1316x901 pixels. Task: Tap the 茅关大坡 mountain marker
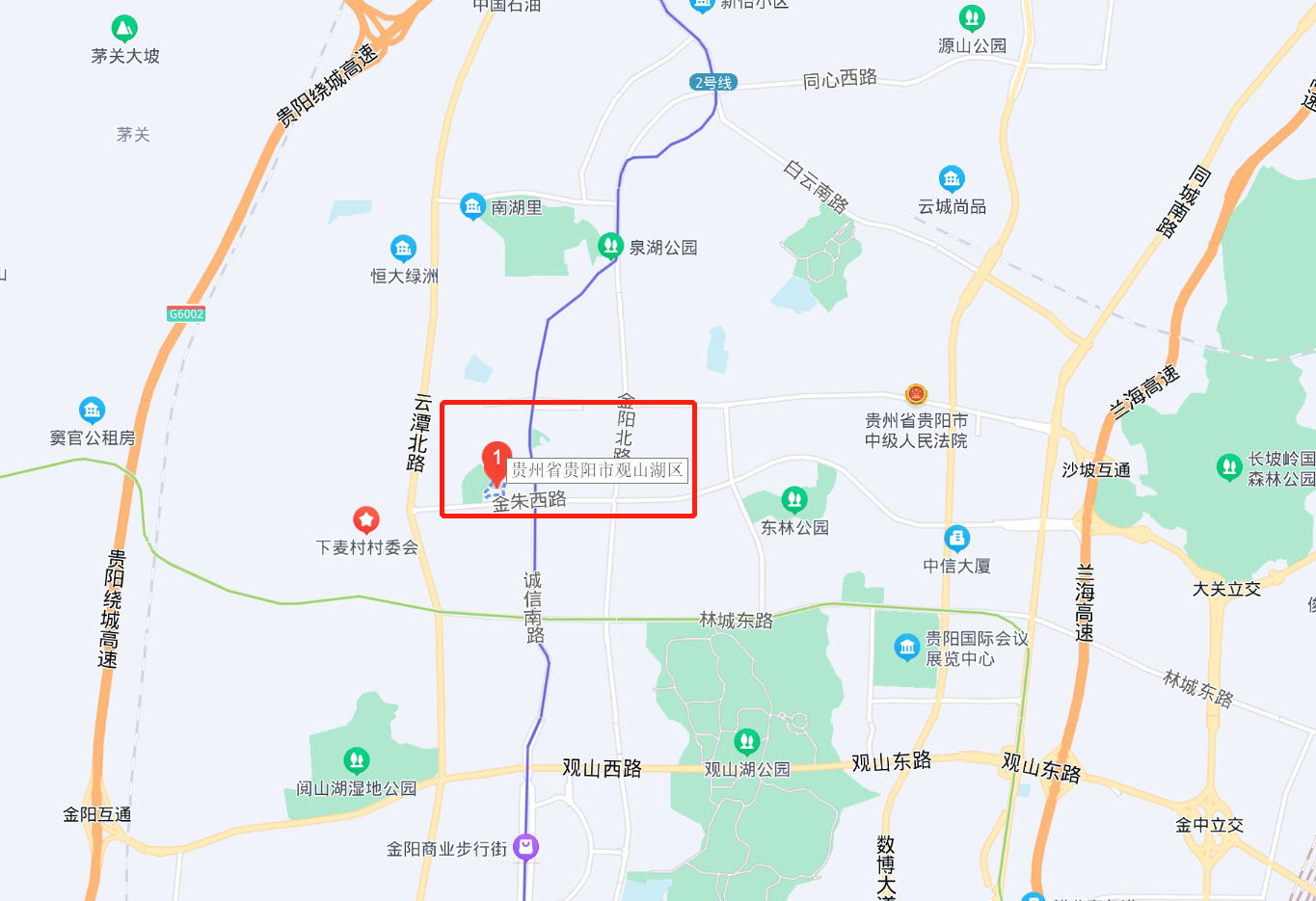pyautogui.click(x=124, y=28)
